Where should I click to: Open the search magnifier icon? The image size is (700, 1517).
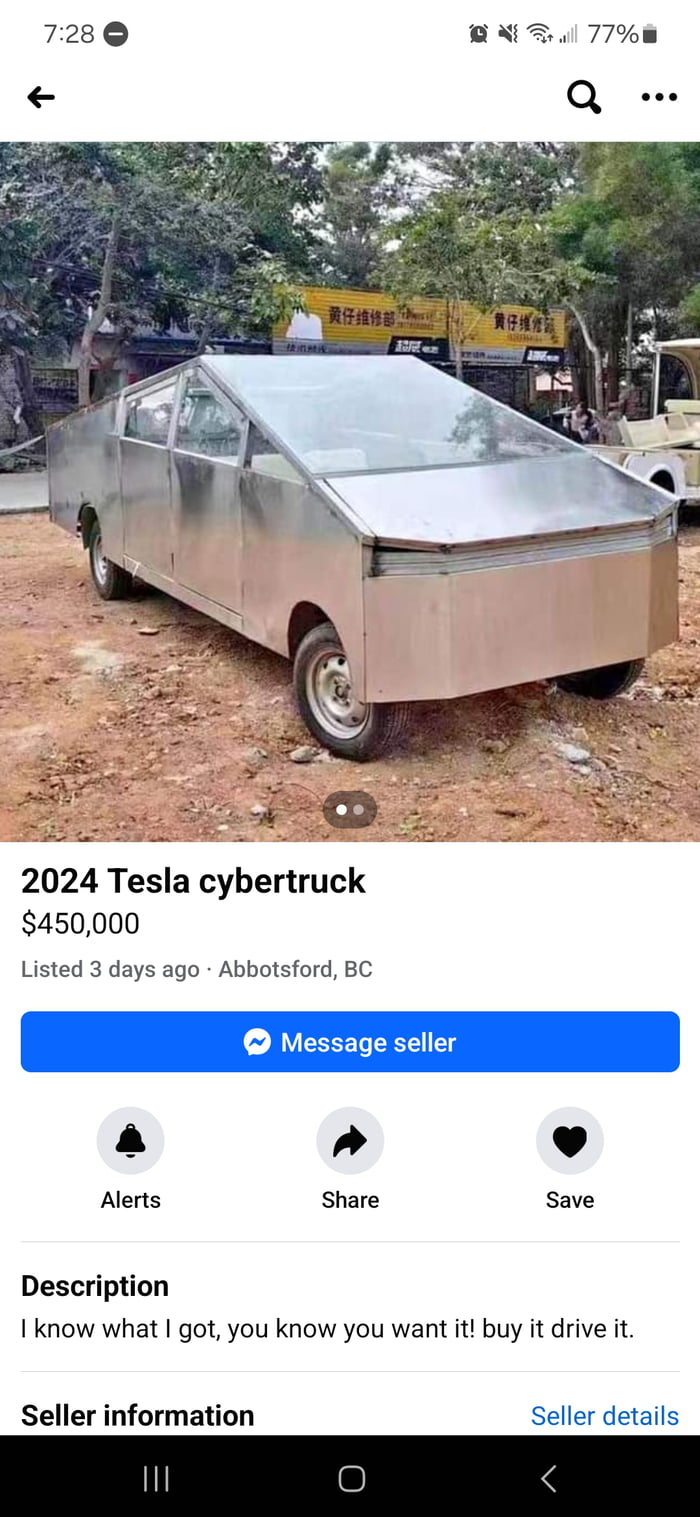[584, 97]
